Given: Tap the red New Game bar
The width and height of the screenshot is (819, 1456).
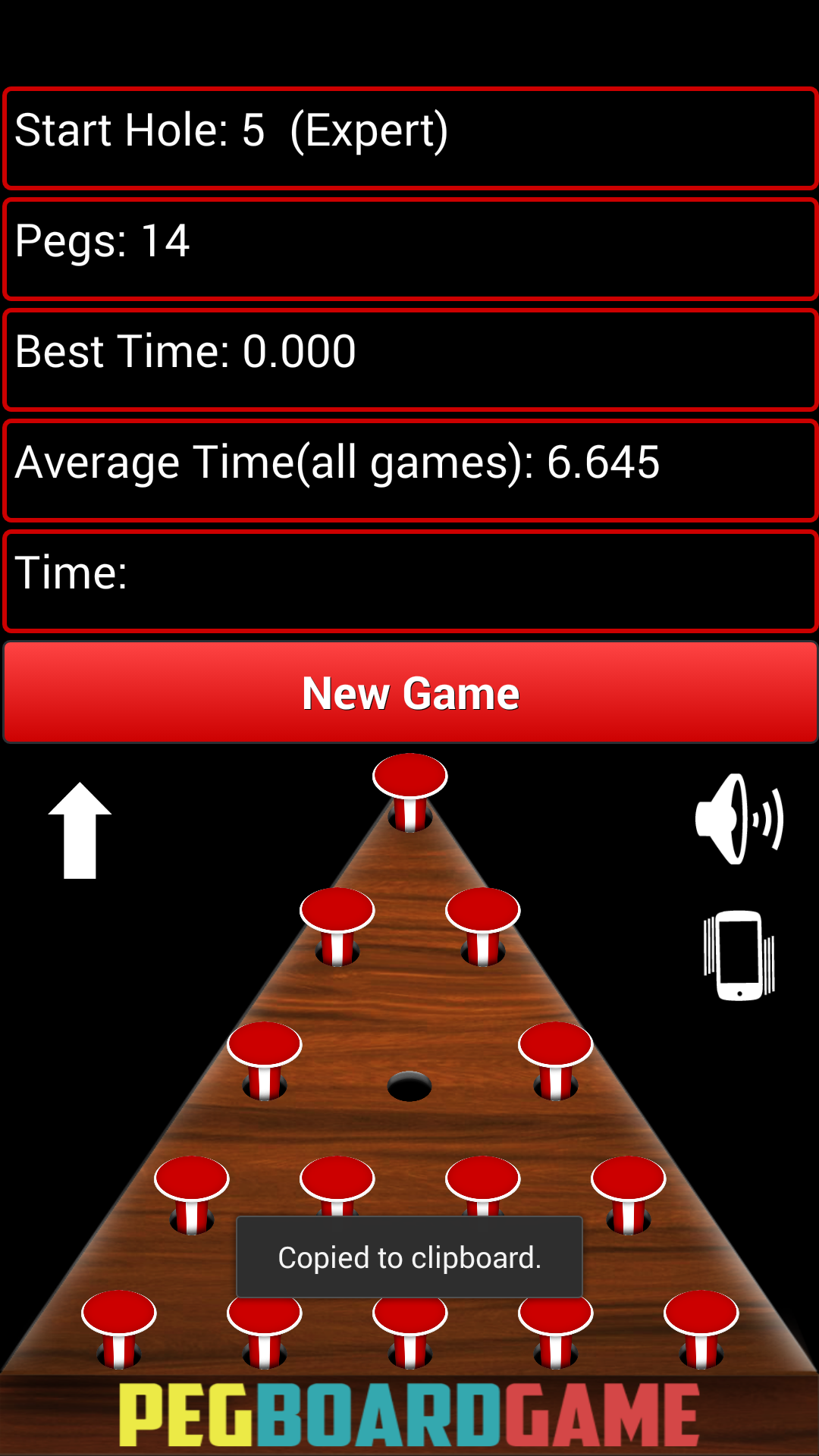Looking at the screenshot, I should (x=409, y=691).
